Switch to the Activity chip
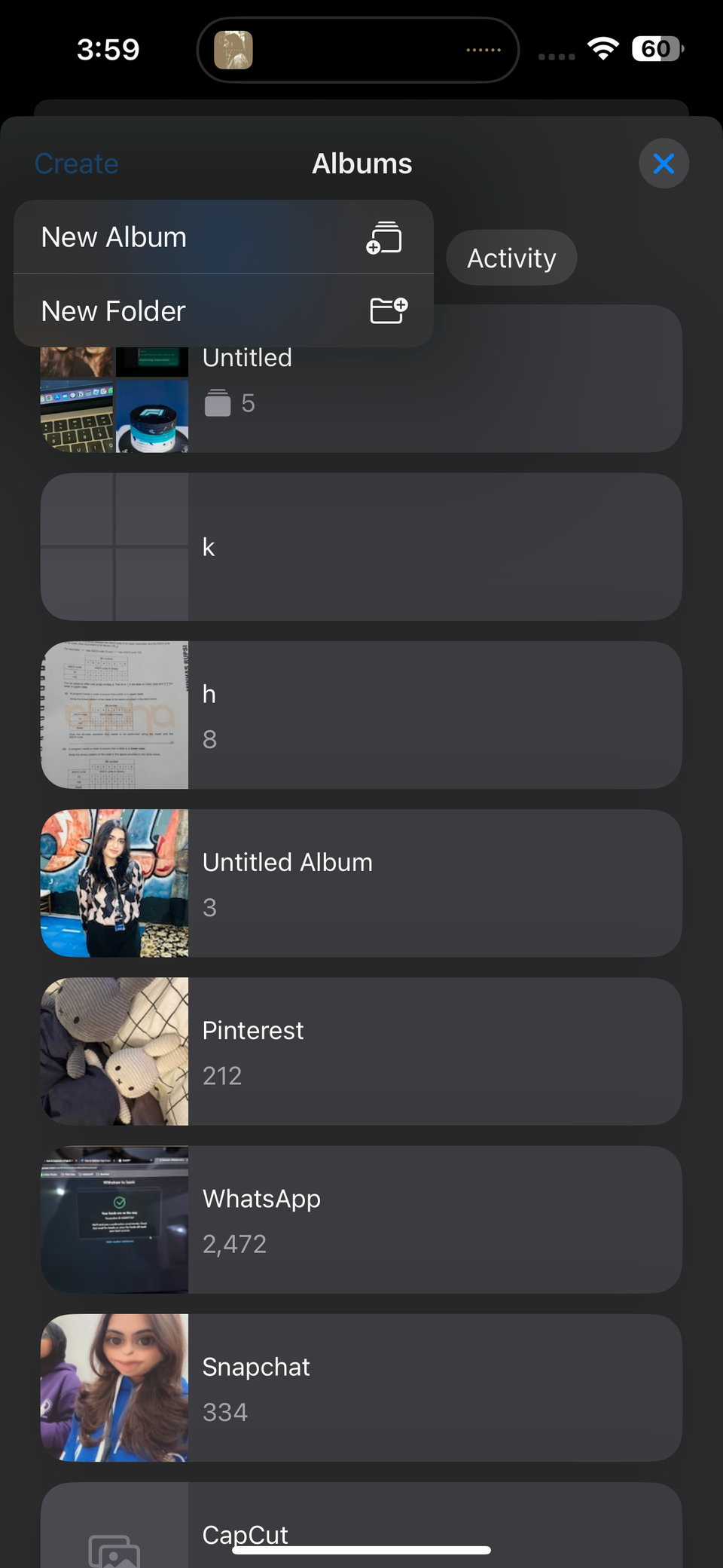This screenshot has width=723, height=1568. [511, 258]
